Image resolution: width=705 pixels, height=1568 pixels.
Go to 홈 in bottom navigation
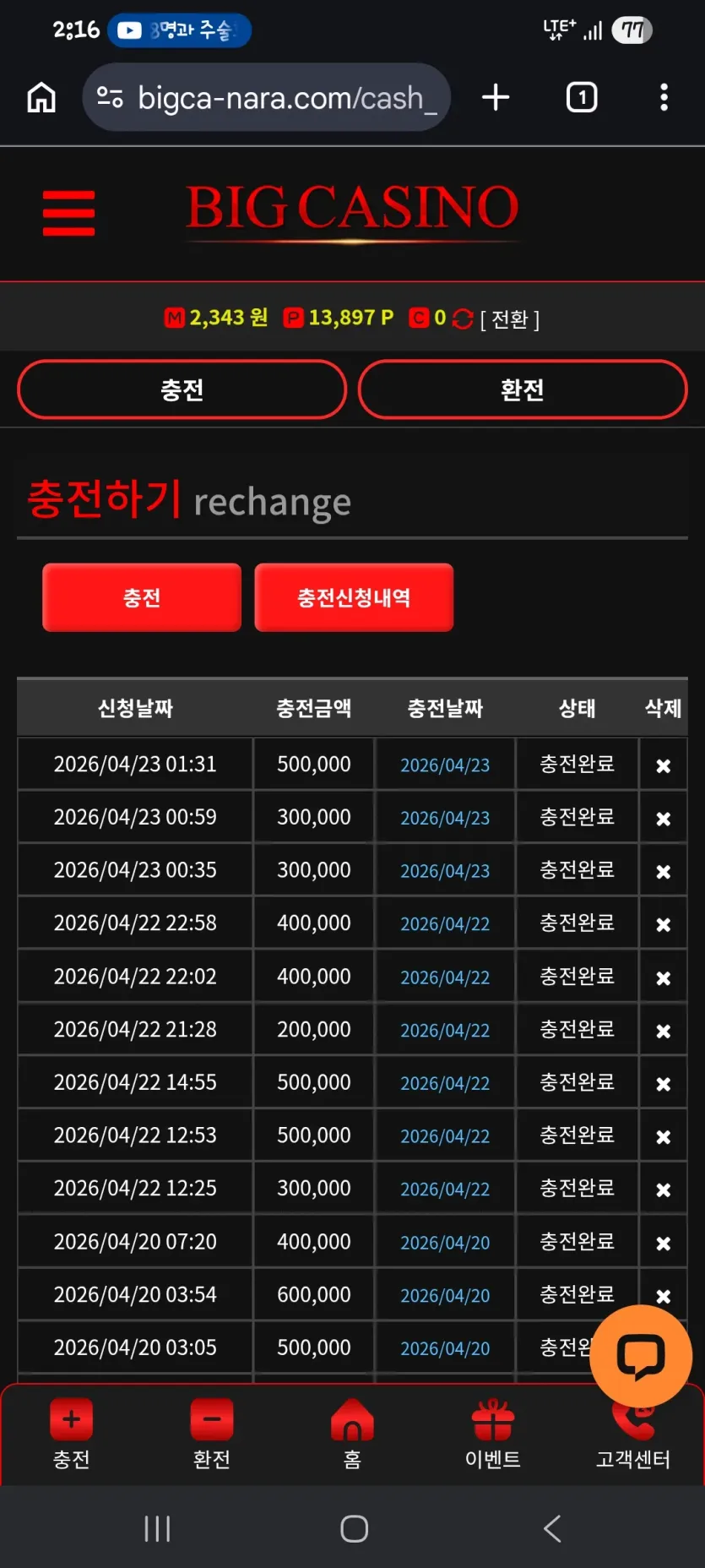coord(352,1435)
